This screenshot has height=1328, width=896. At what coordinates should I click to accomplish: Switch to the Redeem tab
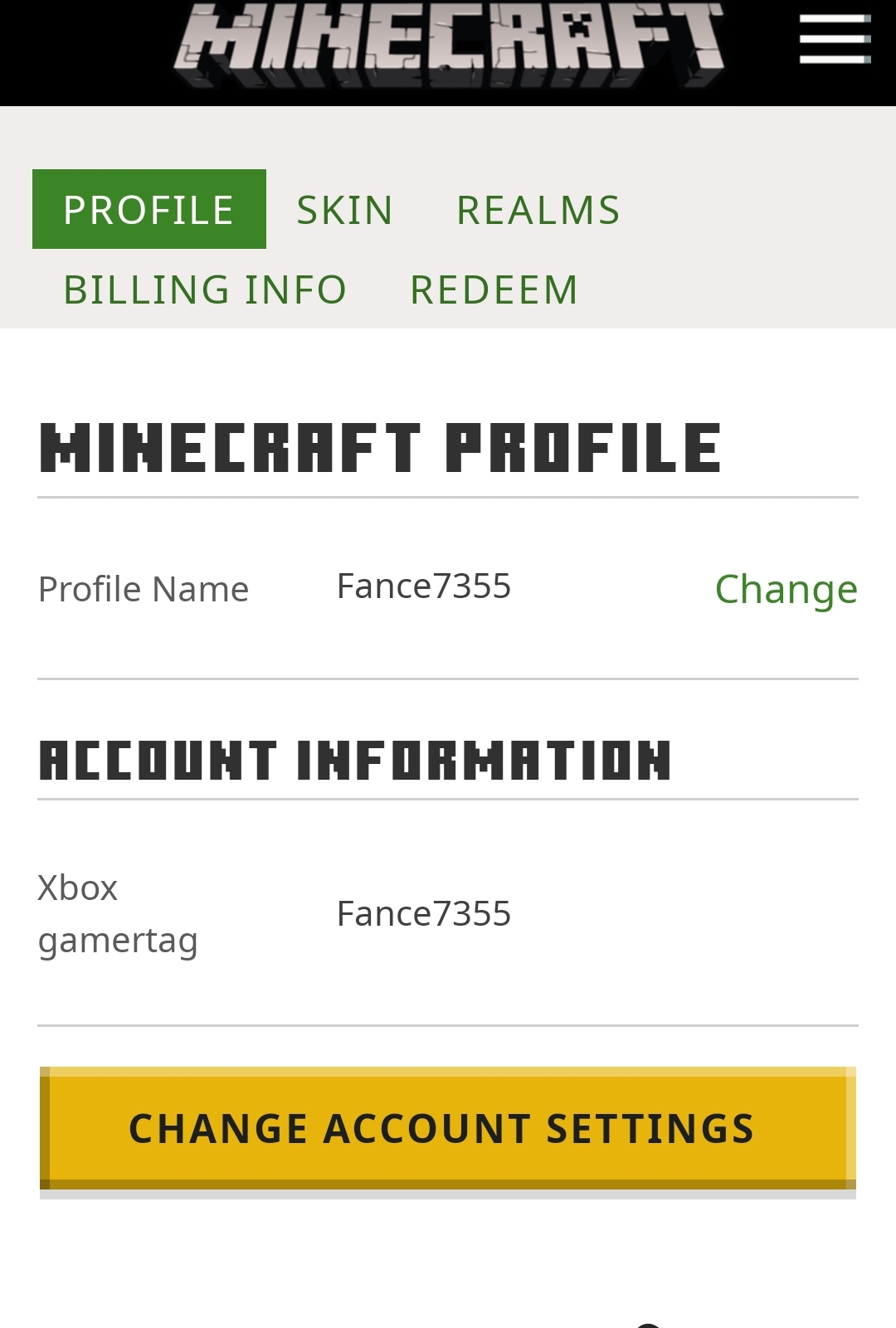[x=494, y=289]
